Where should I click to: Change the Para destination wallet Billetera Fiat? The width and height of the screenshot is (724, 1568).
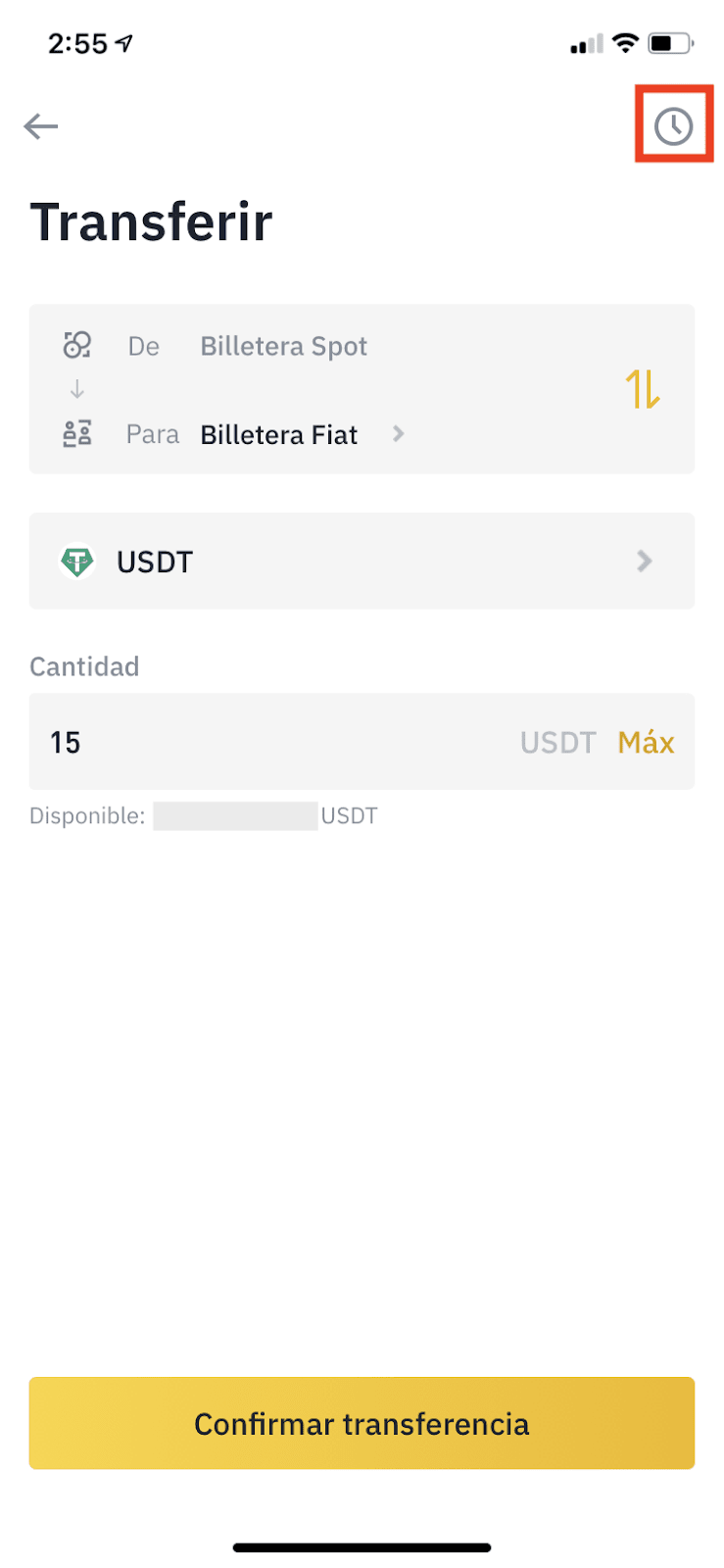coord(302,434)
